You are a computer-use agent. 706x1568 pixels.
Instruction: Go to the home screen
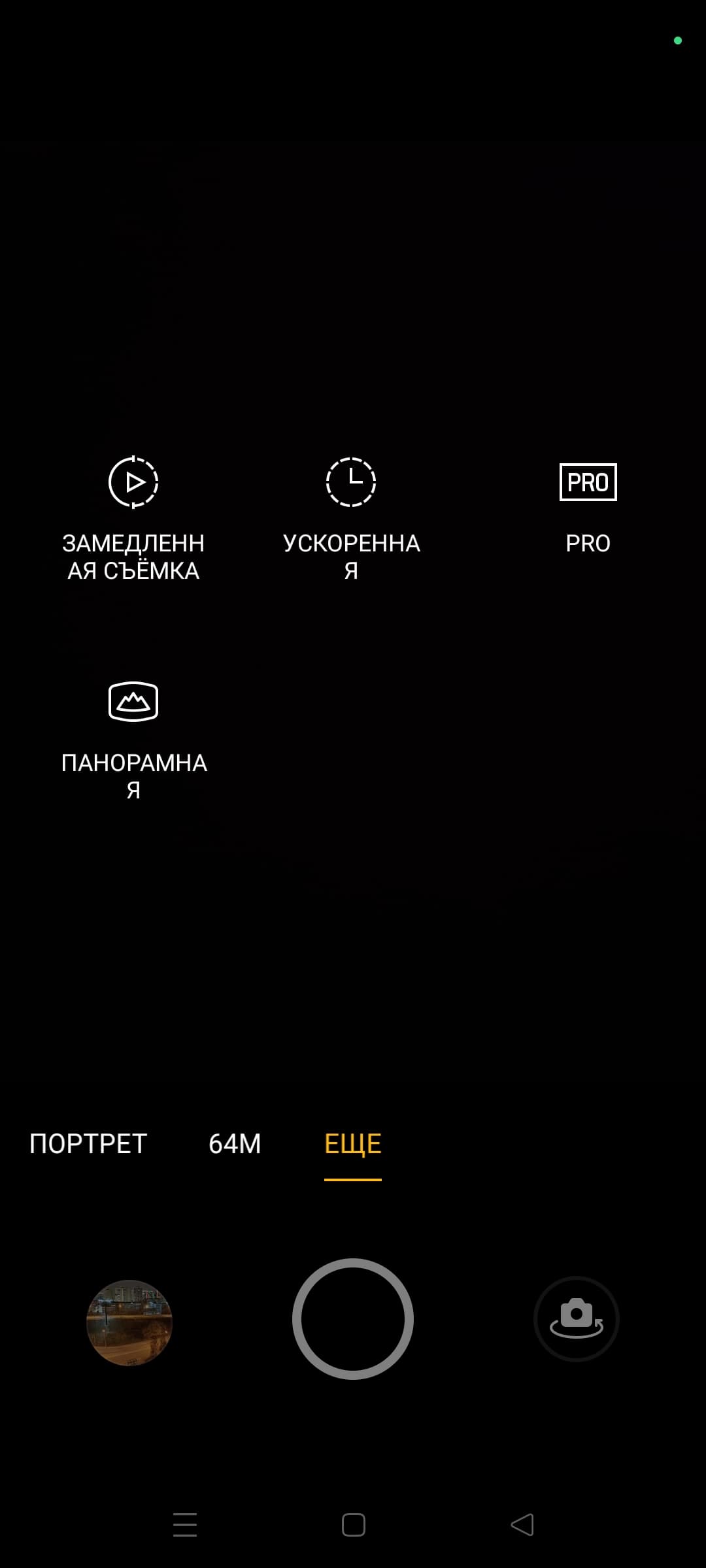(353, 1525)
